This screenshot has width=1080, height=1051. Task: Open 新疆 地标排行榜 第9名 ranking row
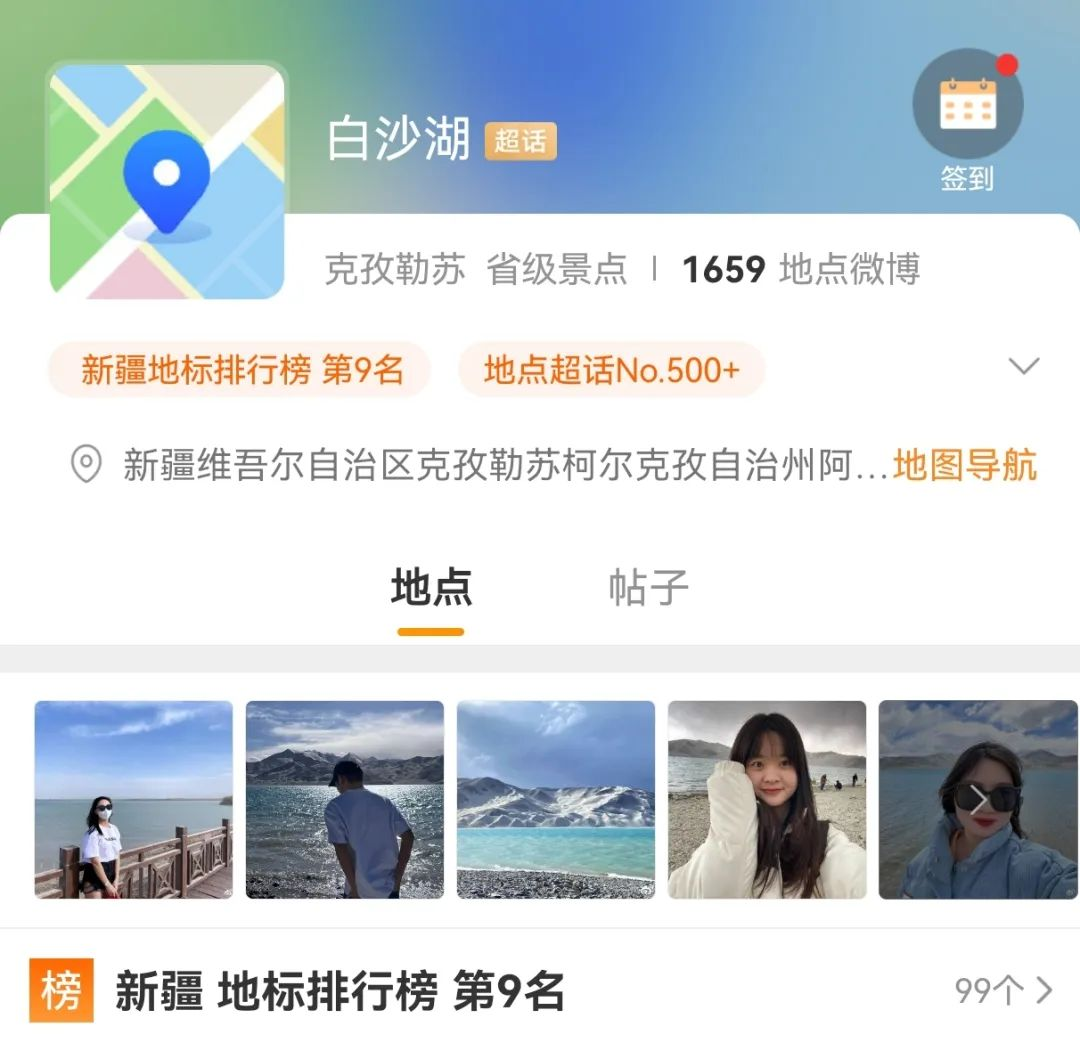(540, 991)
